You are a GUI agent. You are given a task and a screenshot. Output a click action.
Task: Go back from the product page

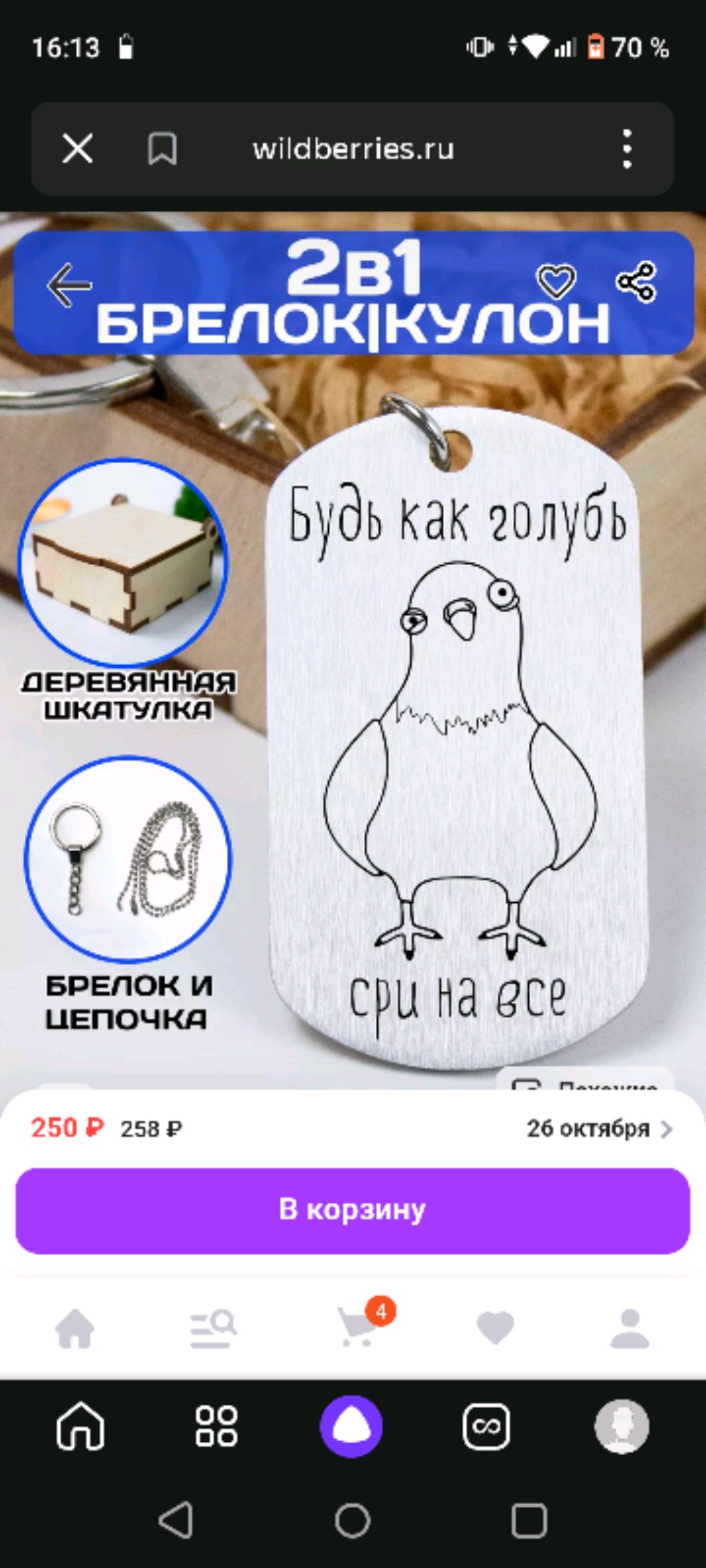click(x=69, y=284)
